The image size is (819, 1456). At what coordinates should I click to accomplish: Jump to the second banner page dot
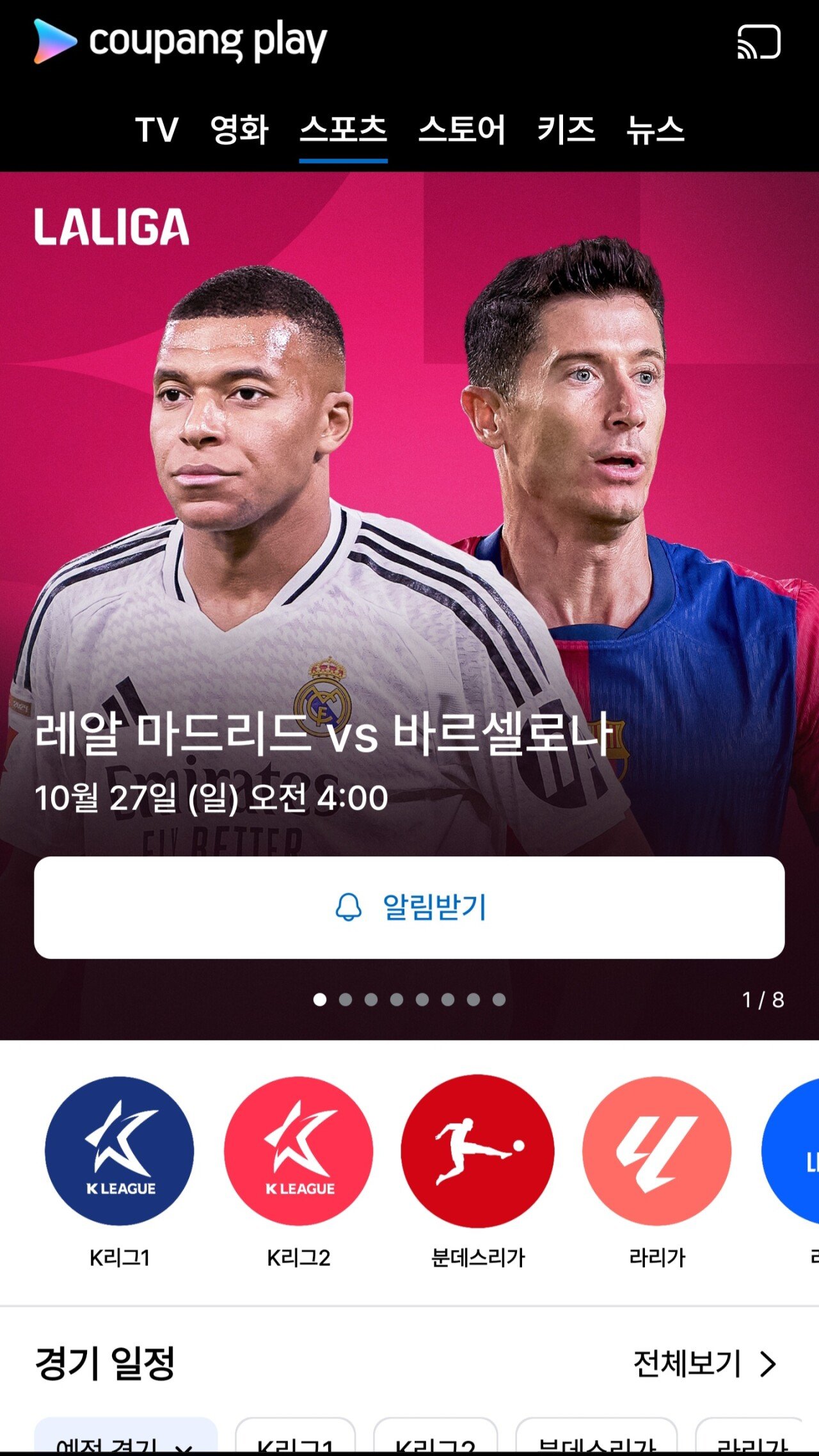pos(346,1000)
